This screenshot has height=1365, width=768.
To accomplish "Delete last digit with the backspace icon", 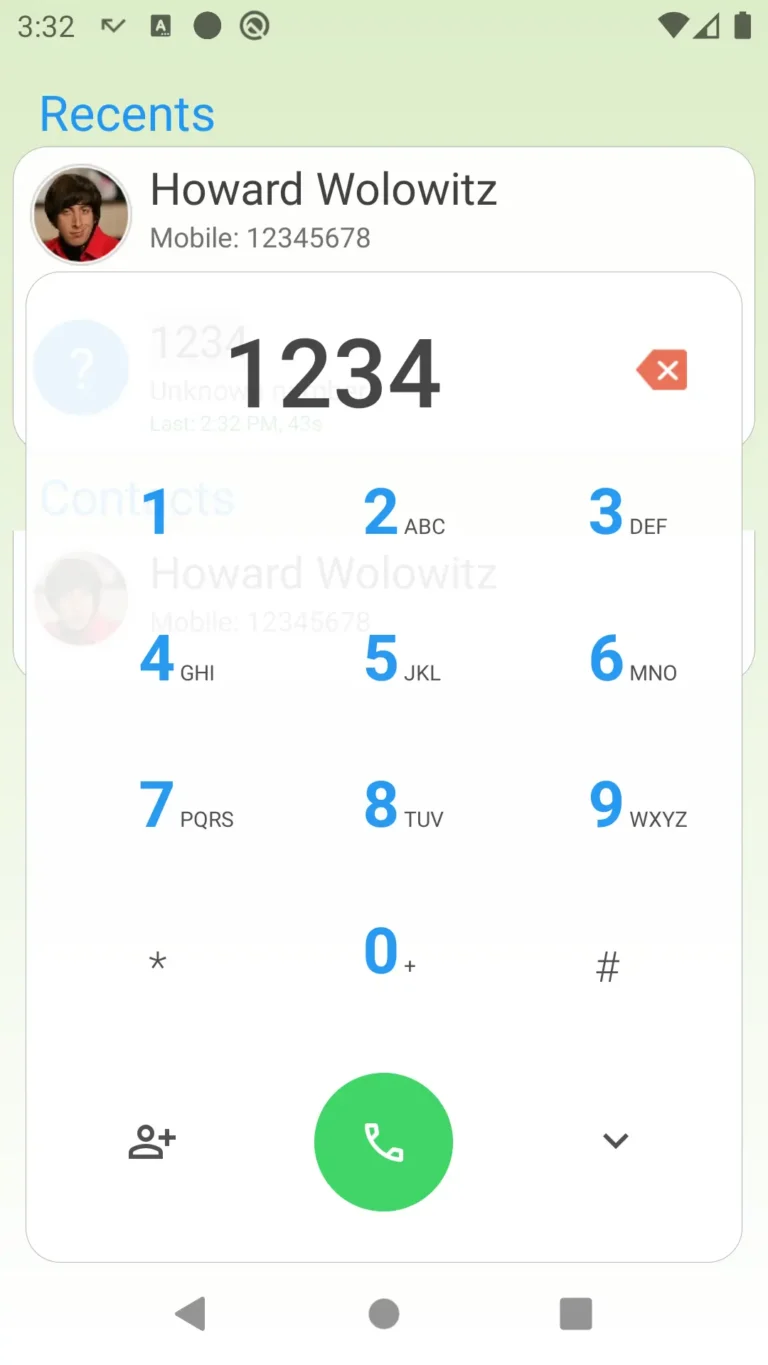I will coord(661,369).
